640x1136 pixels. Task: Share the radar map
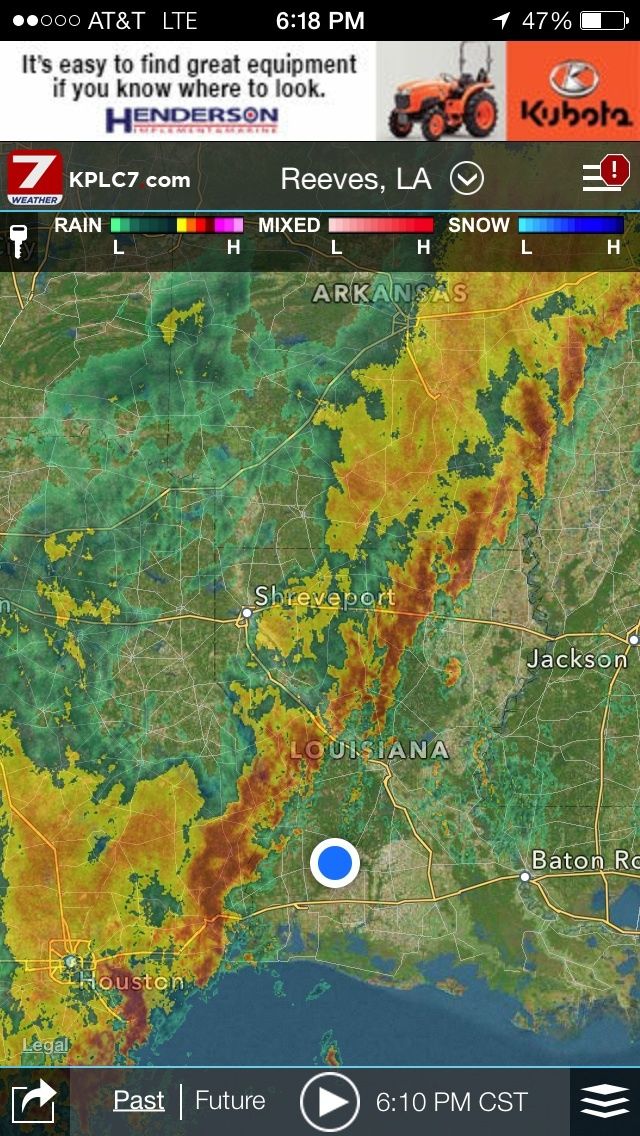(33, 1103)
